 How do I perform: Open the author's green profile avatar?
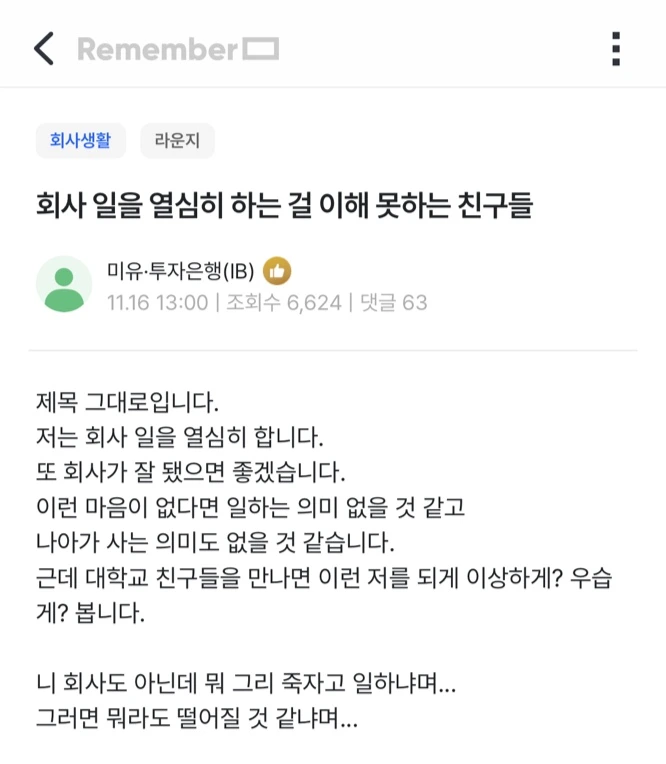coord(64,284)
